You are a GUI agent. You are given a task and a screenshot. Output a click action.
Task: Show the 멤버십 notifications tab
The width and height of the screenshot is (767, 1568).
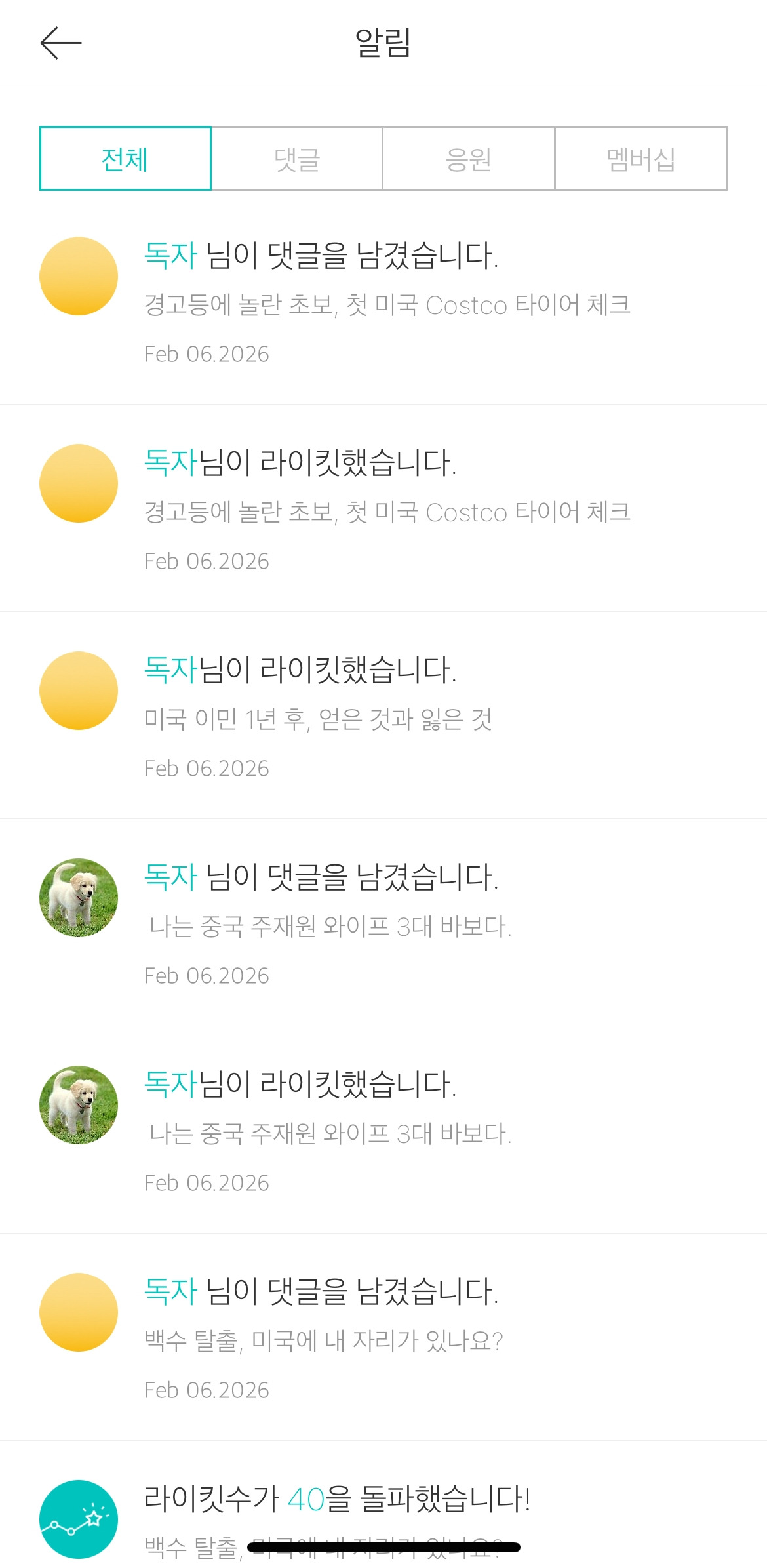tap(640, 159)
